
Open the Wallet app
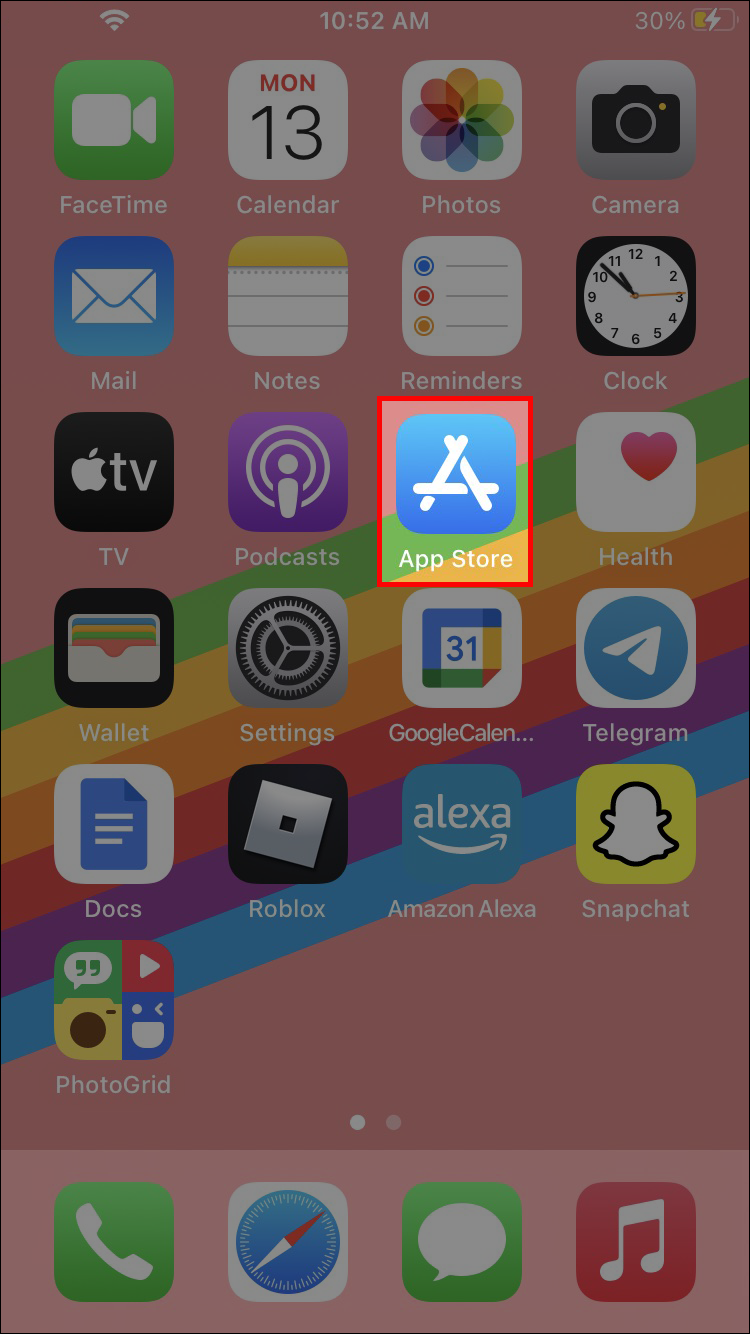pyautogui.click(x=114, y=649)
